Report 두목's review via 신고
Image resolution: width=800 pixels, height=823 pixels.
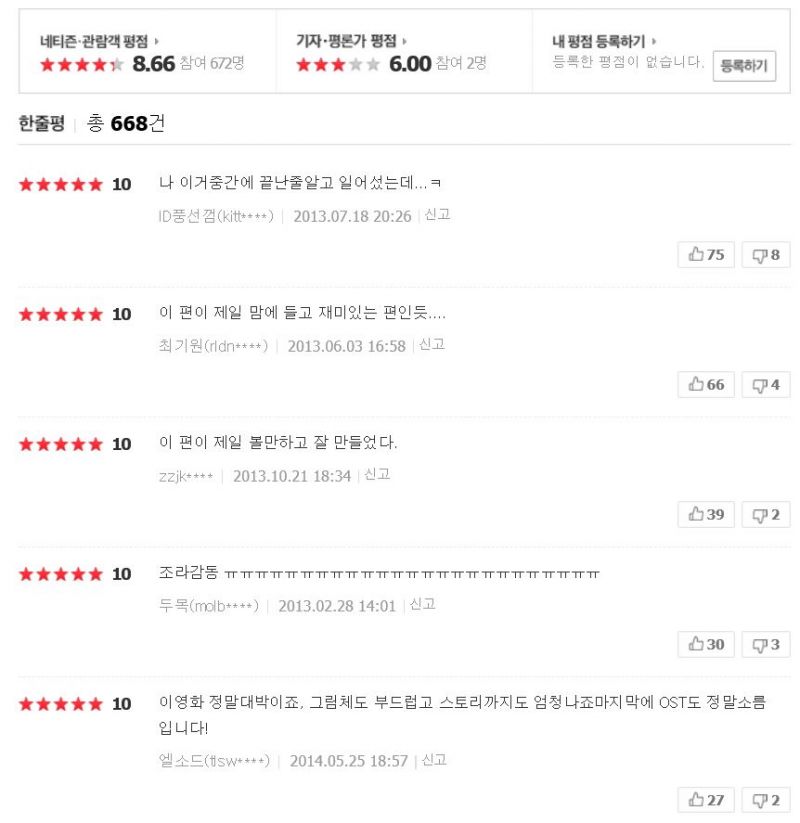423,605
